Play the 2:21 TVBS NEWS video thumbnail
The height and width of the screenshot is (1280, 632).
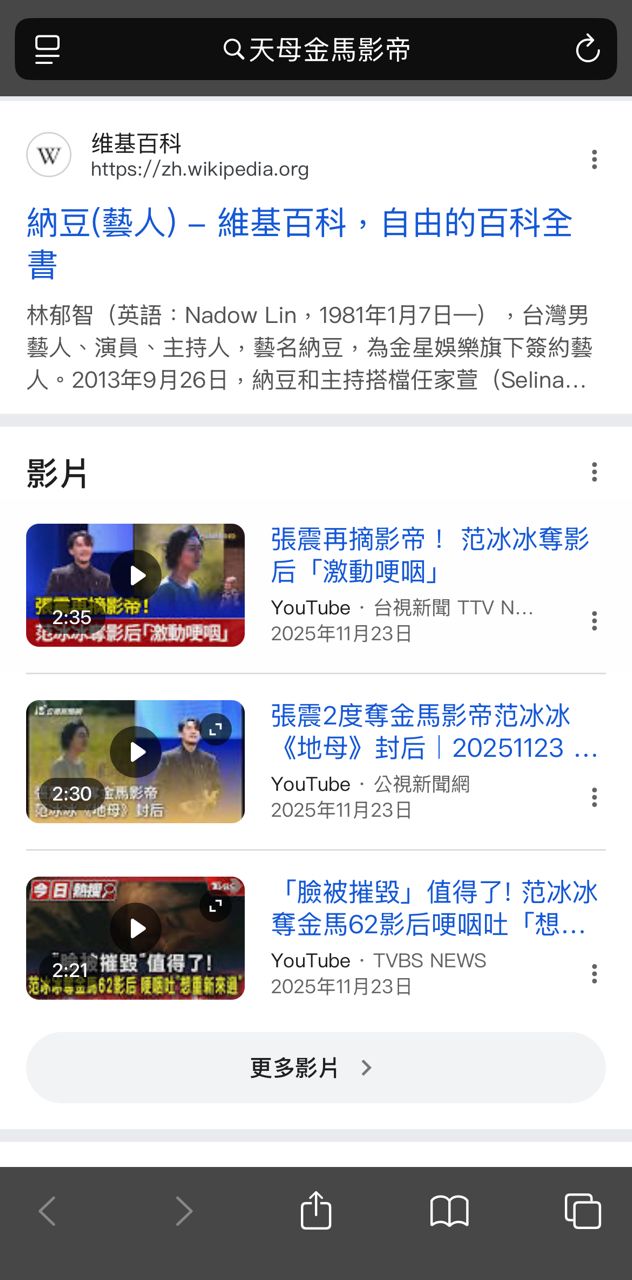135,938
